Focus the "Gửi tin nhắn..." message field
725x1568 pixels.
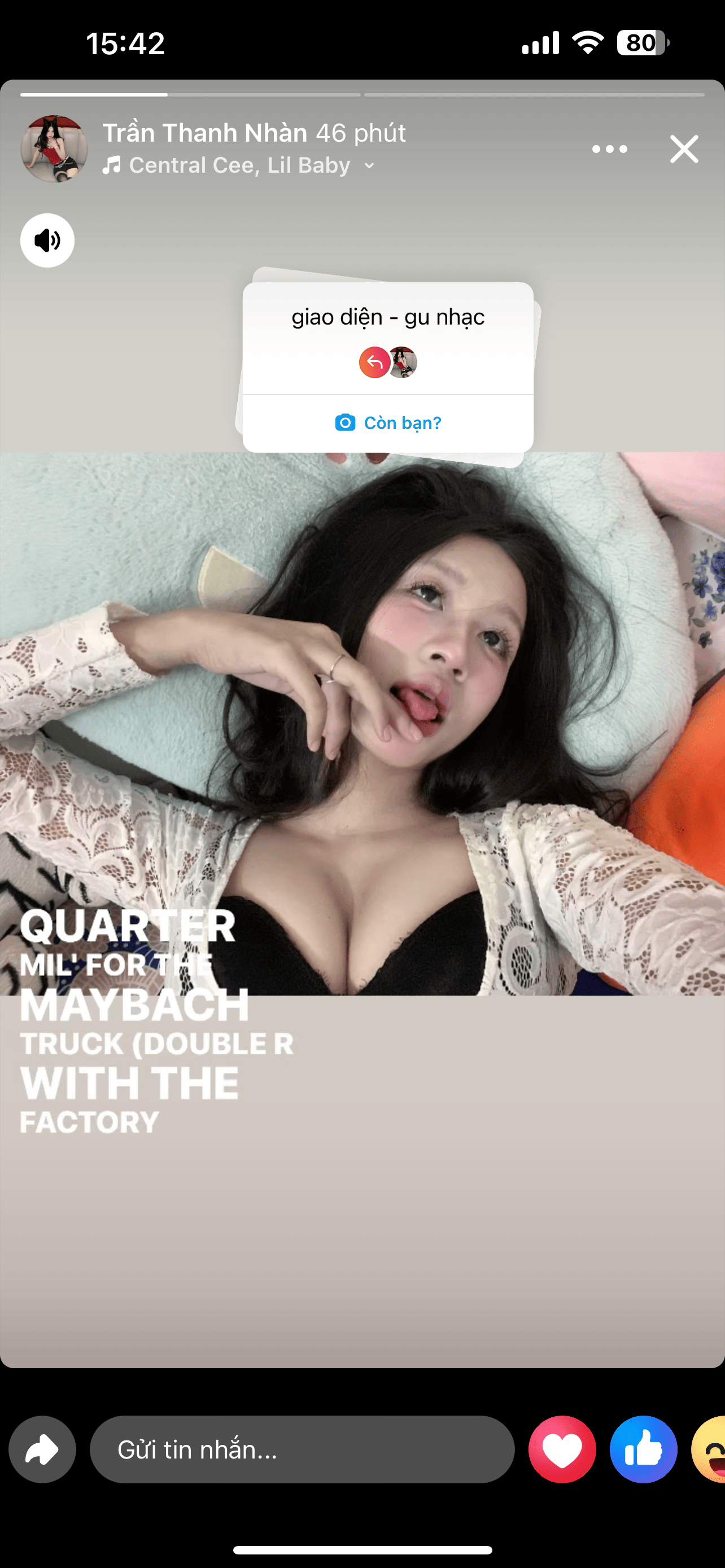point(302,1450)
